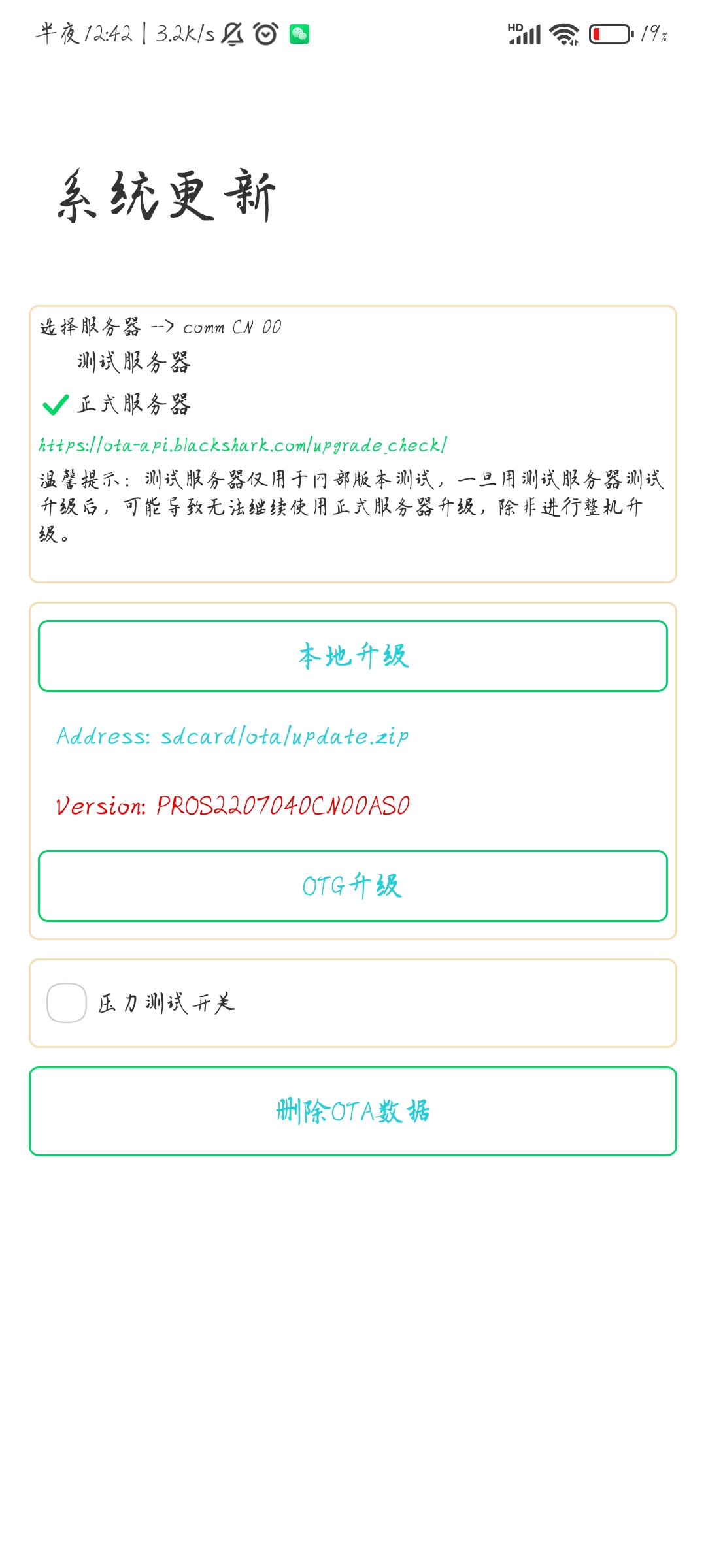Image resolution: width=706 pixels, height=1568 pixels.
Task: Begin the OTG升级 upgrade
Action: pyautogui.click(x=353, y=886)
